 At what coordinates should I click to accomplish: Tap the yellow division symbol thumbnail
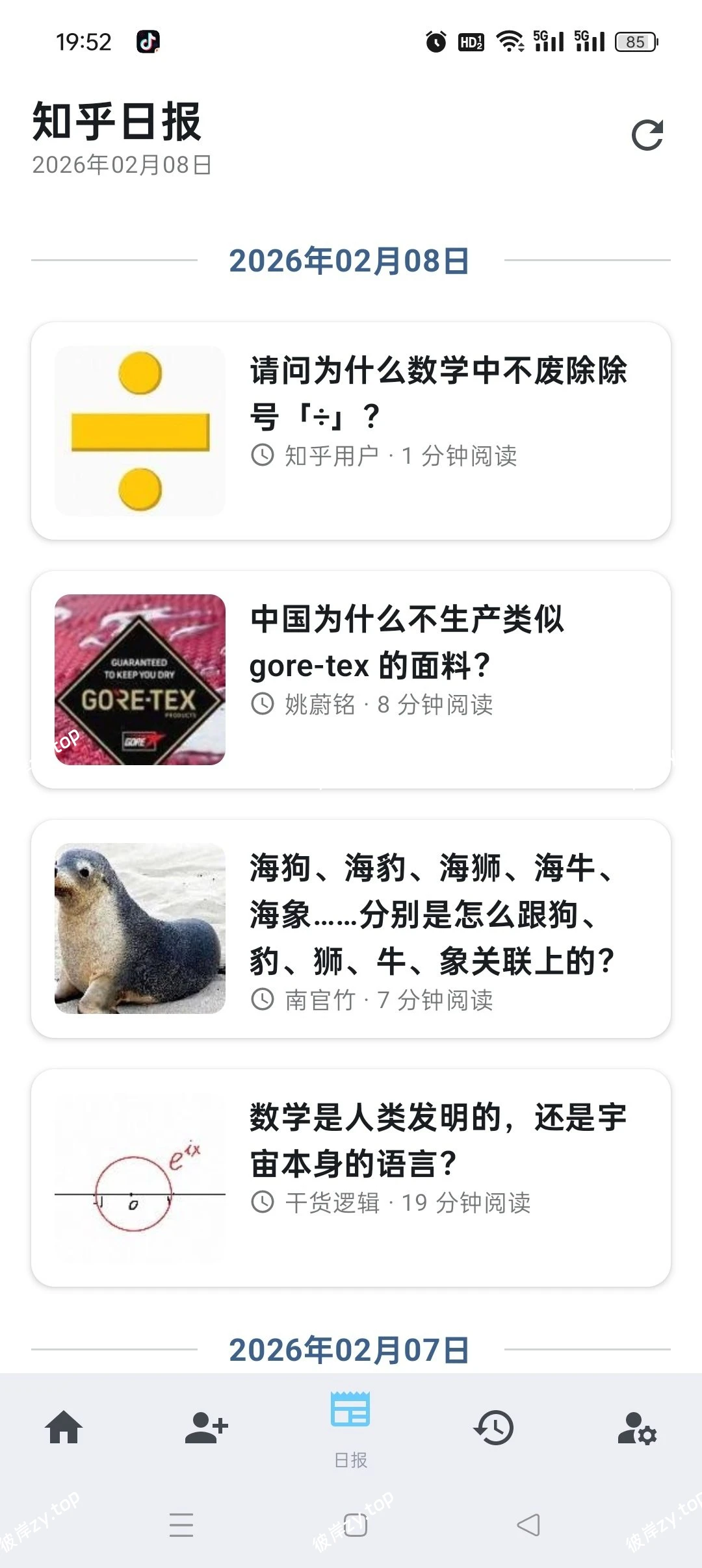[140, 429]
